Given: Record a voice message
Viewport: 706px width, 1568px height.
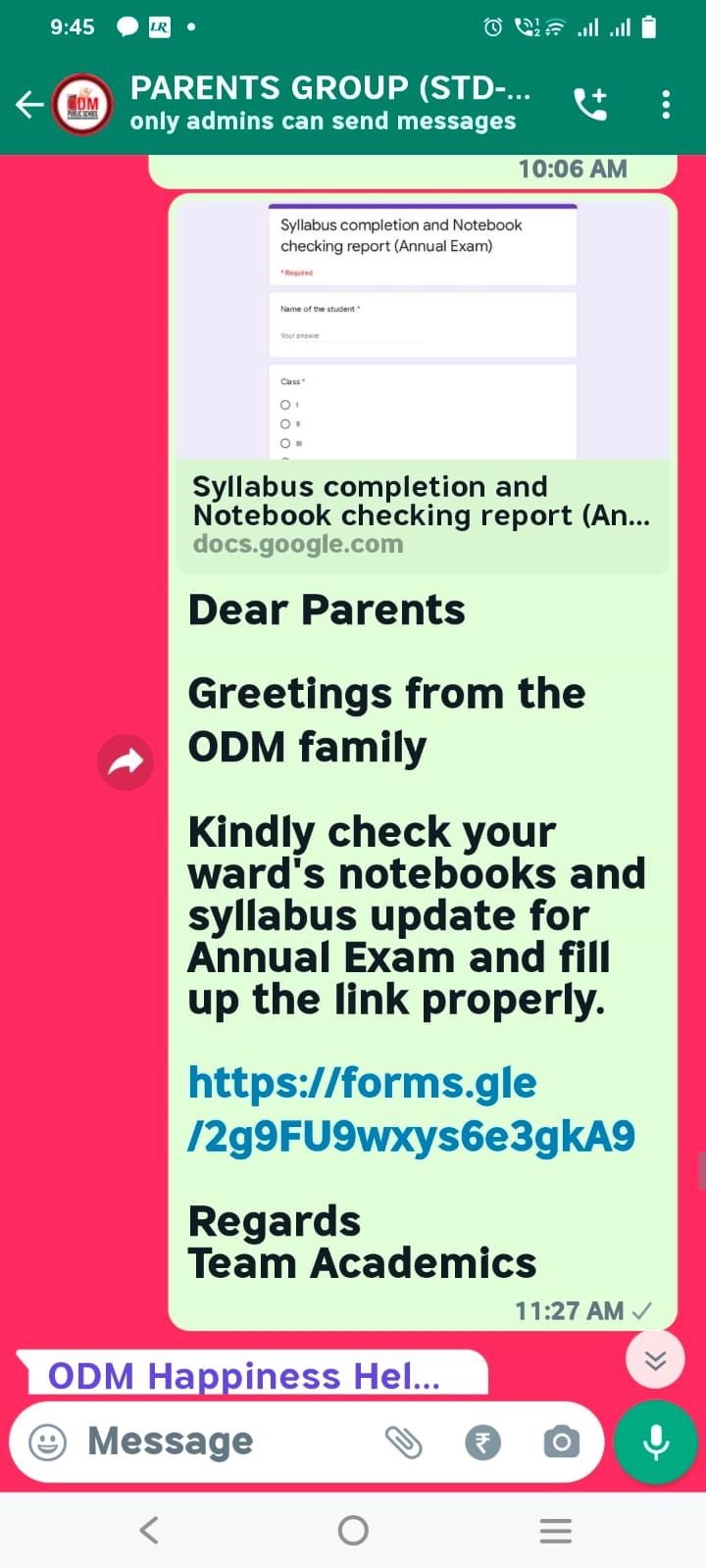Looking at the screenshot, I should (x=655, y=1442).
